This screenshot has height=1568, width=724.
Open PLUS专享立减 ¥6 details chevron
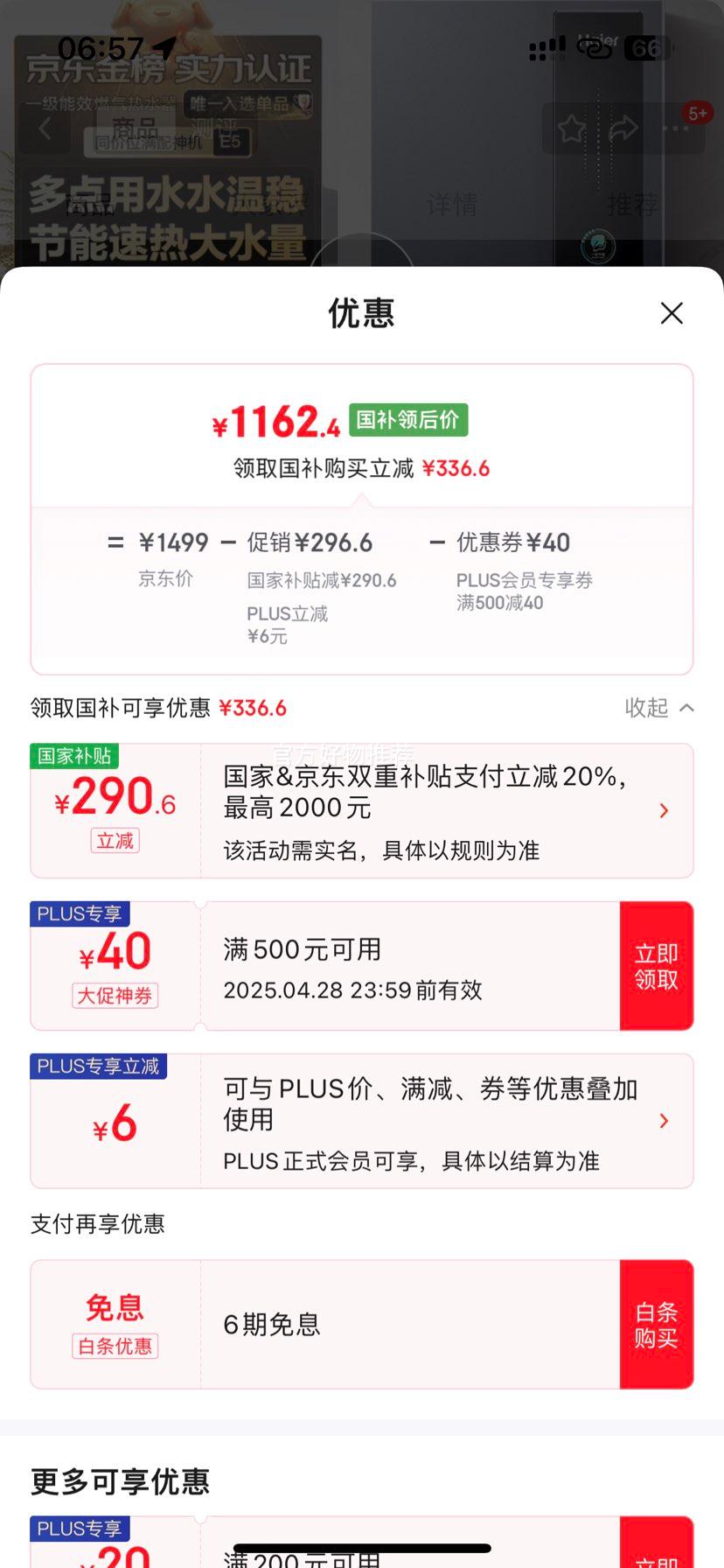[x=665, y=1121]
